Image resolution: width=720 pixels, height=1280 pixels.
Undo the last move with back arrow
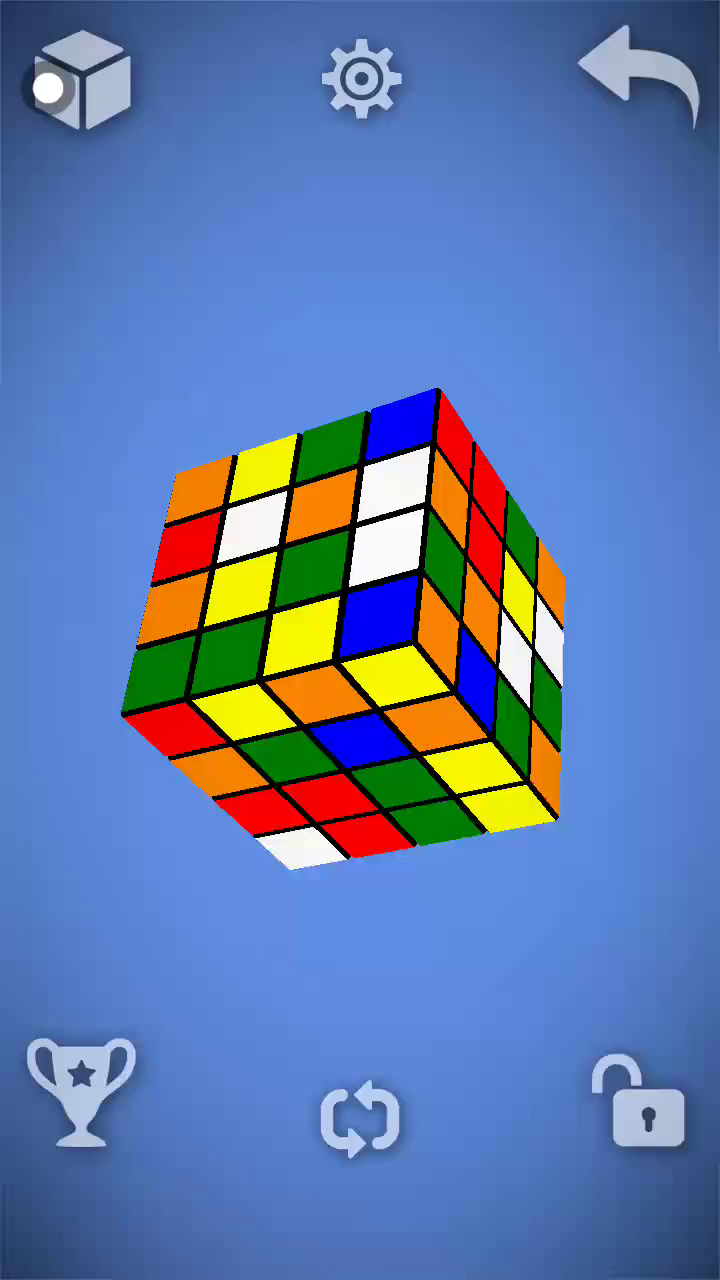point(640,75)
